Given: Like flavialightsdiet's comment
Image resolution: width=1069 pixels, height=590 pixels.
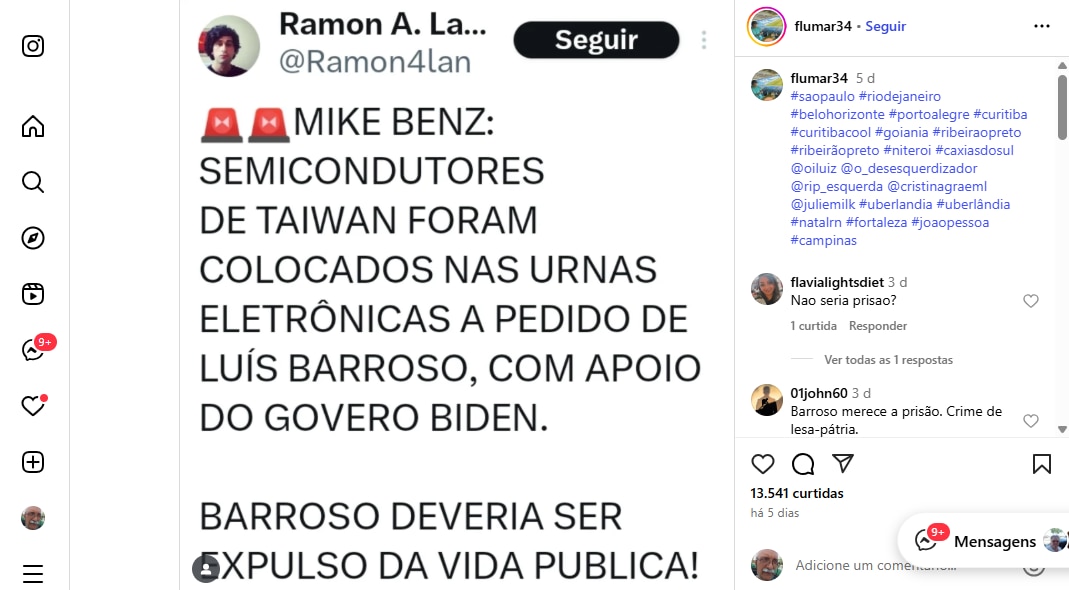Looking at the screenshot, I should pyautogui.click(x=1031, y=301).
